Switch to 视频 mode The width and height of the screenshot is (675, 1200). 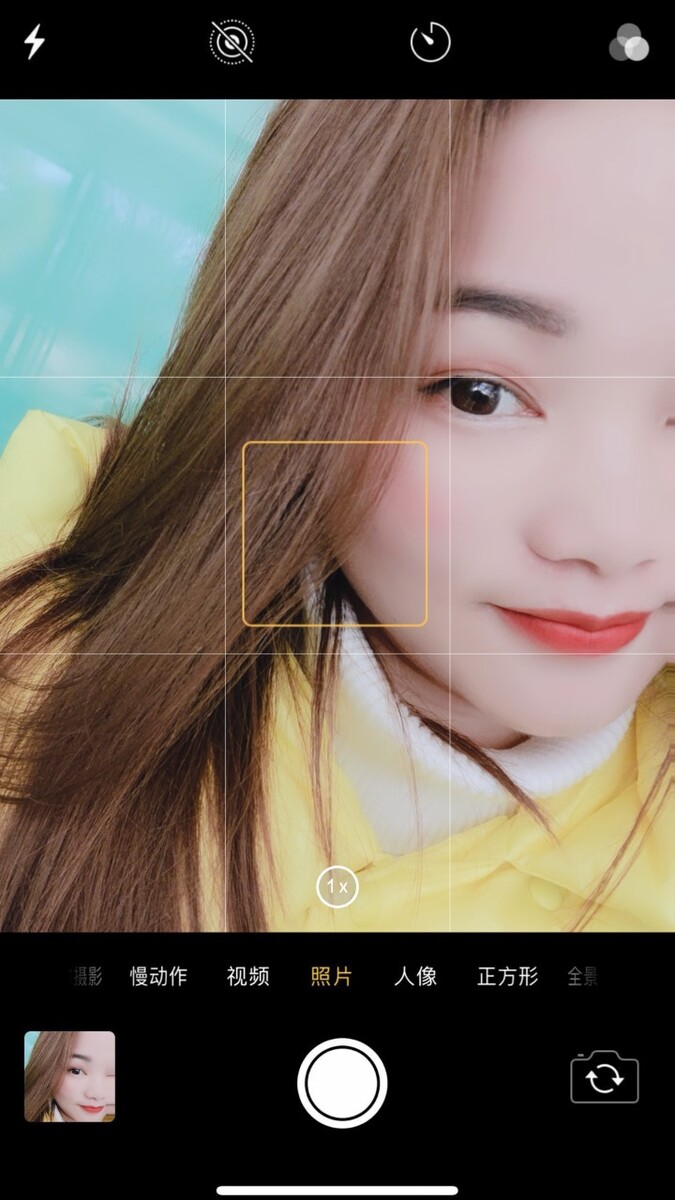[x=248, y=977]
